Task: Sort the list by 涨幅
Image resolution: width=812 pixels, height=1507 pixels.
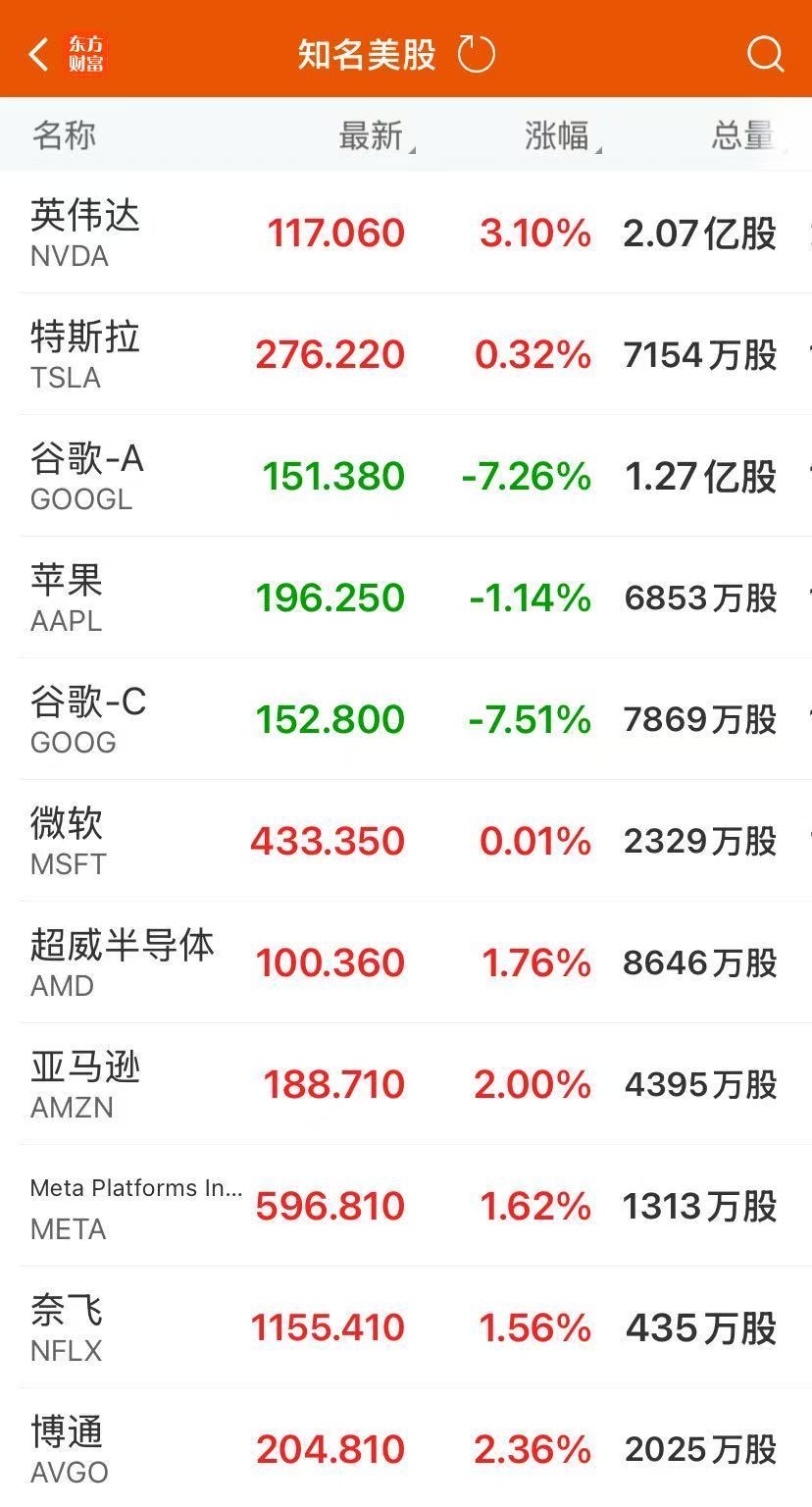Action: pyautogui.click(x=559, y=136)
